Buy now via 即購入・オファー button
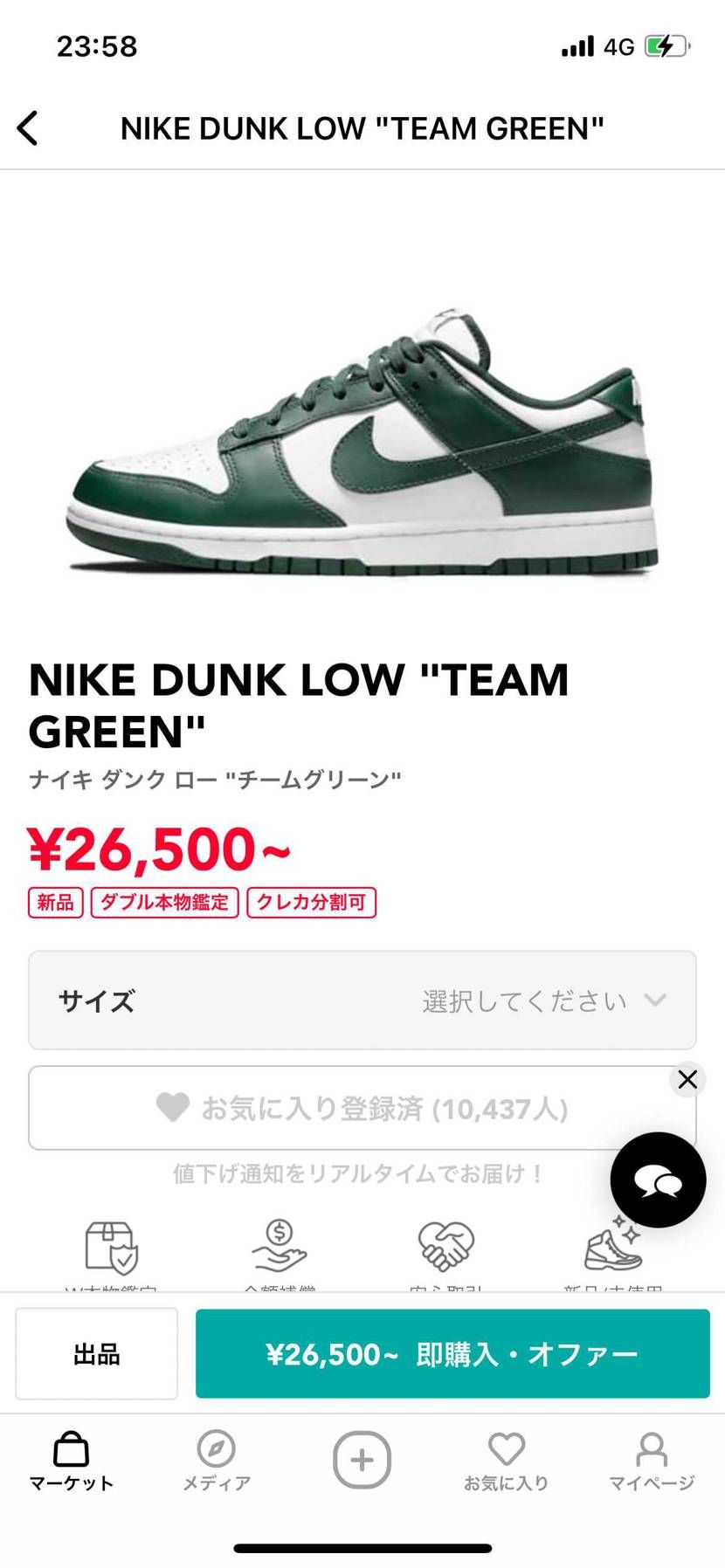 pos(452,1353)
